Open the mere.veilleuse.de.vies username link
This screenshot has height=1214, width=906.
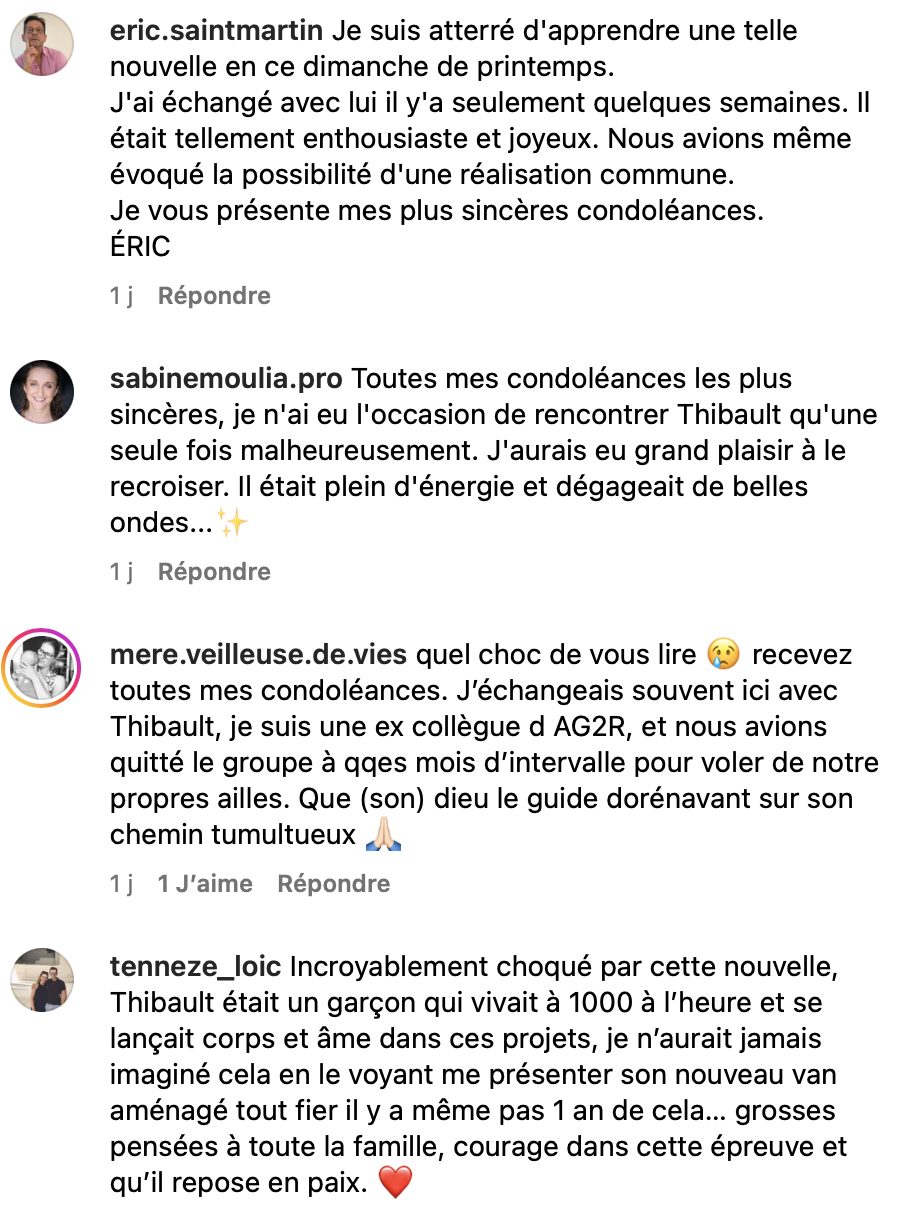tap(258, 655)
